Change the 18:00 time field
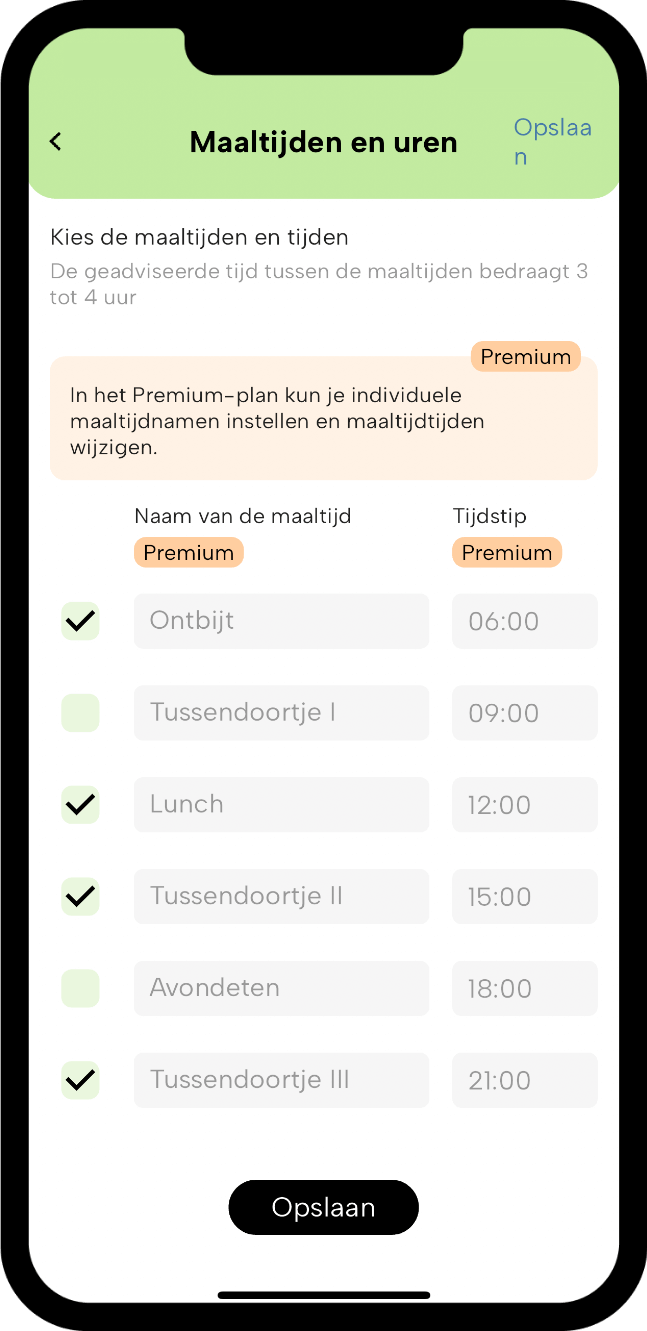The width and height of the screenshot is (647, 1331). pyautogui.click(x=525, y=988)
